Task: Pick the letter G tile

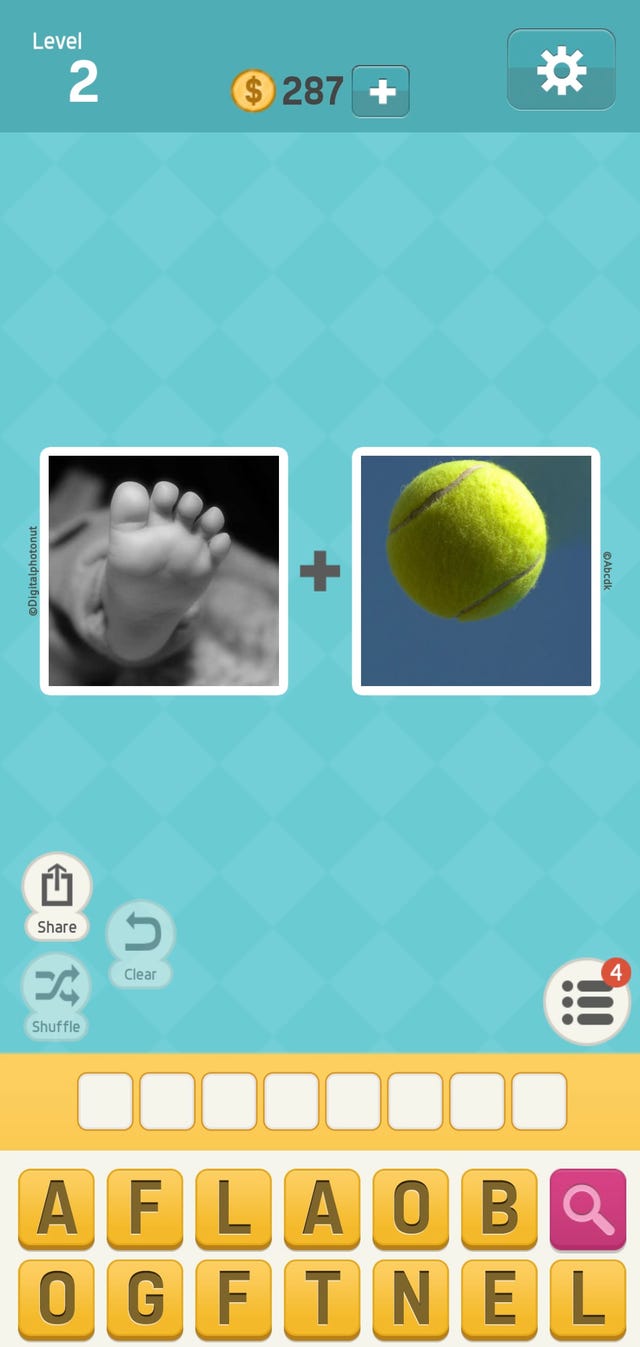Action: coord(145,1298)
